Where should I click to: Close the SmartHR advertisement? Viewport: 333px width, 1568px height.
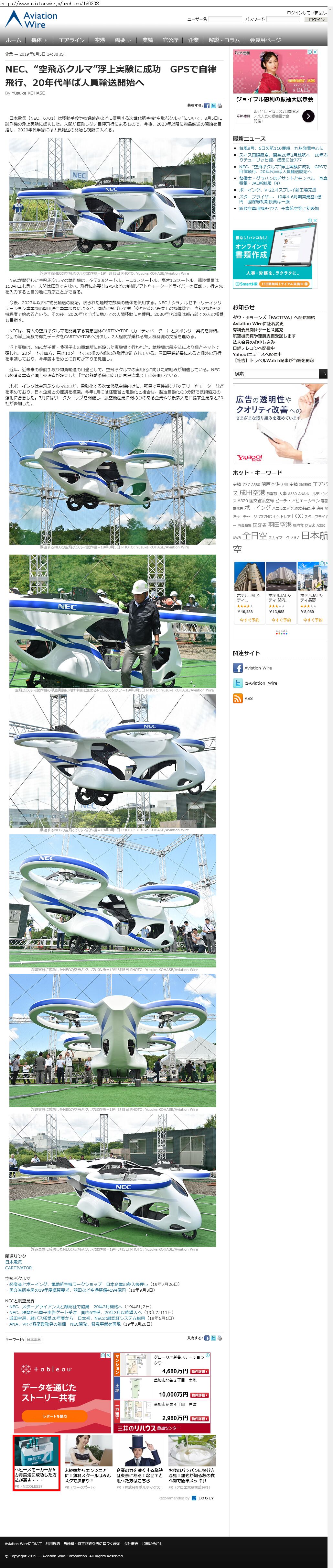(315, 221)
